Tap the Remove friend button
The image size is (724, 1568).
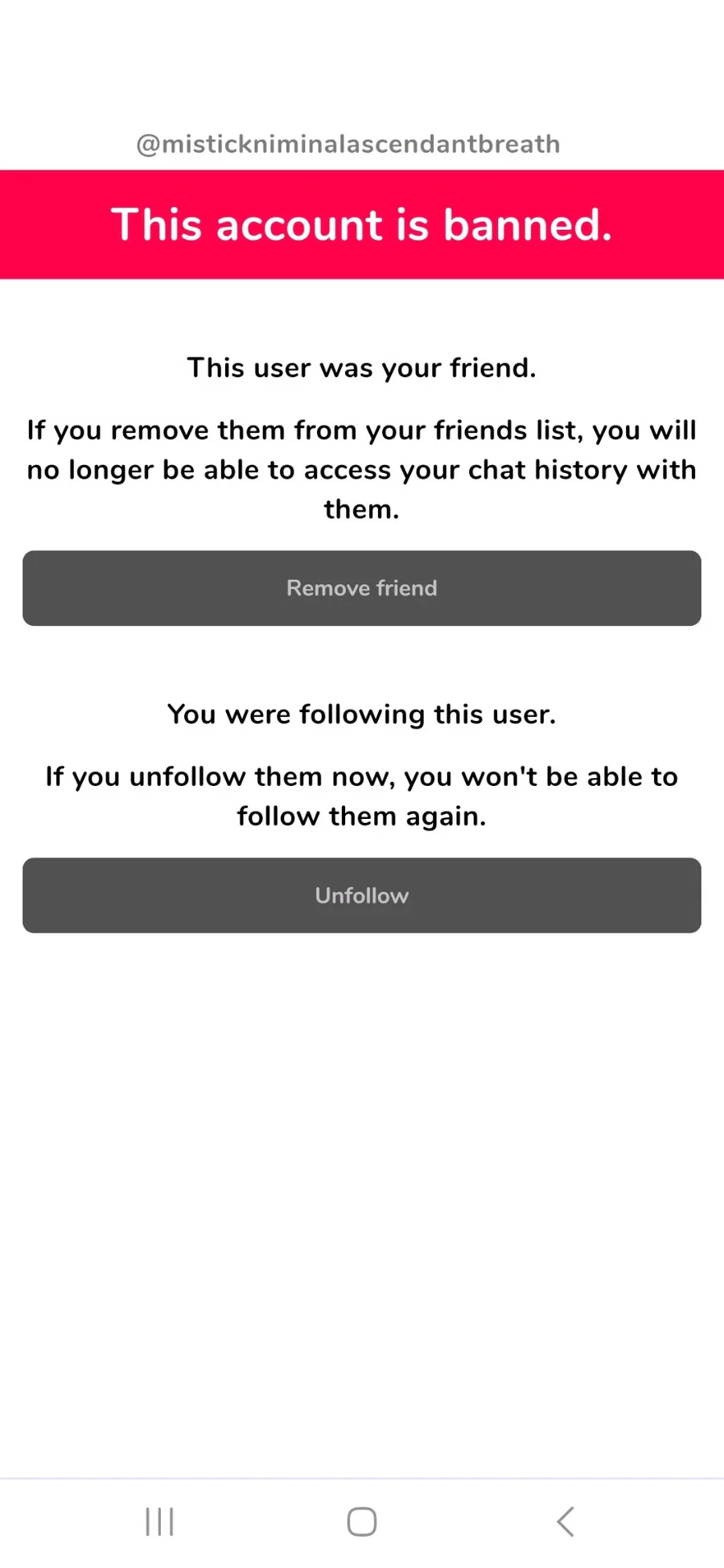pos(362,588)
